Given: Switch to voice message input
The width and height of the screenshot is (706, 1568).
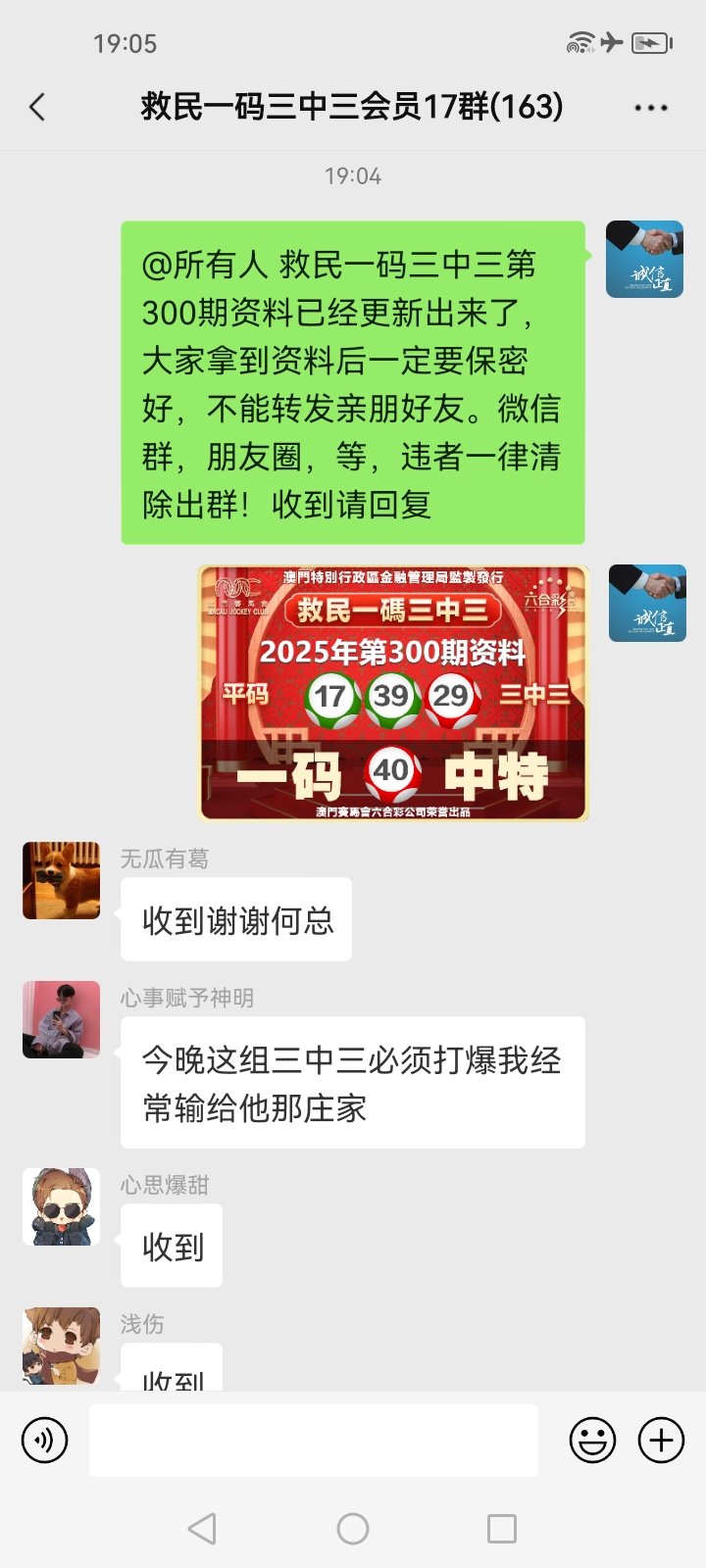Looking at the screenshot, I should (x=45, y=1441).
